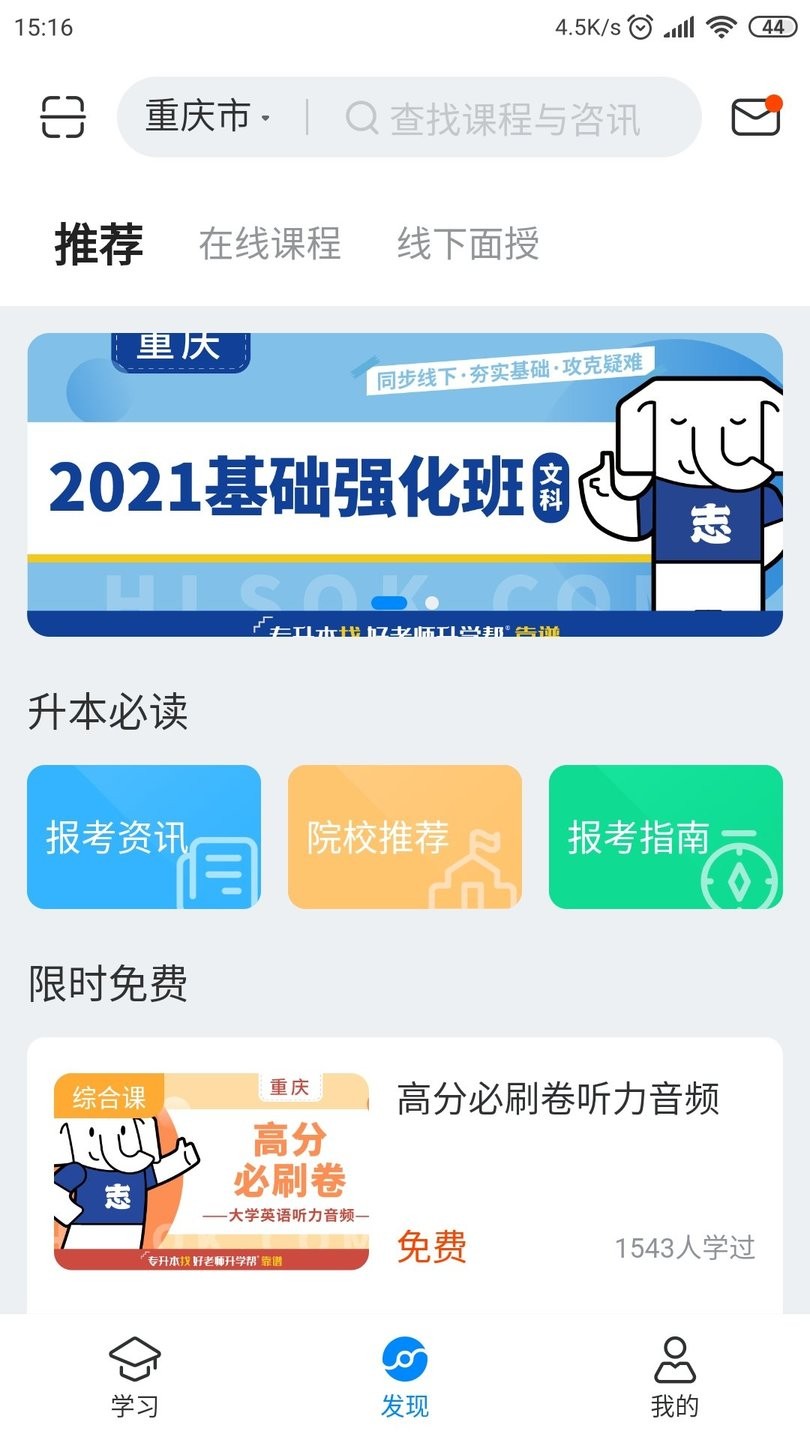Open the 院校推荐 school recommendation card

404,837
